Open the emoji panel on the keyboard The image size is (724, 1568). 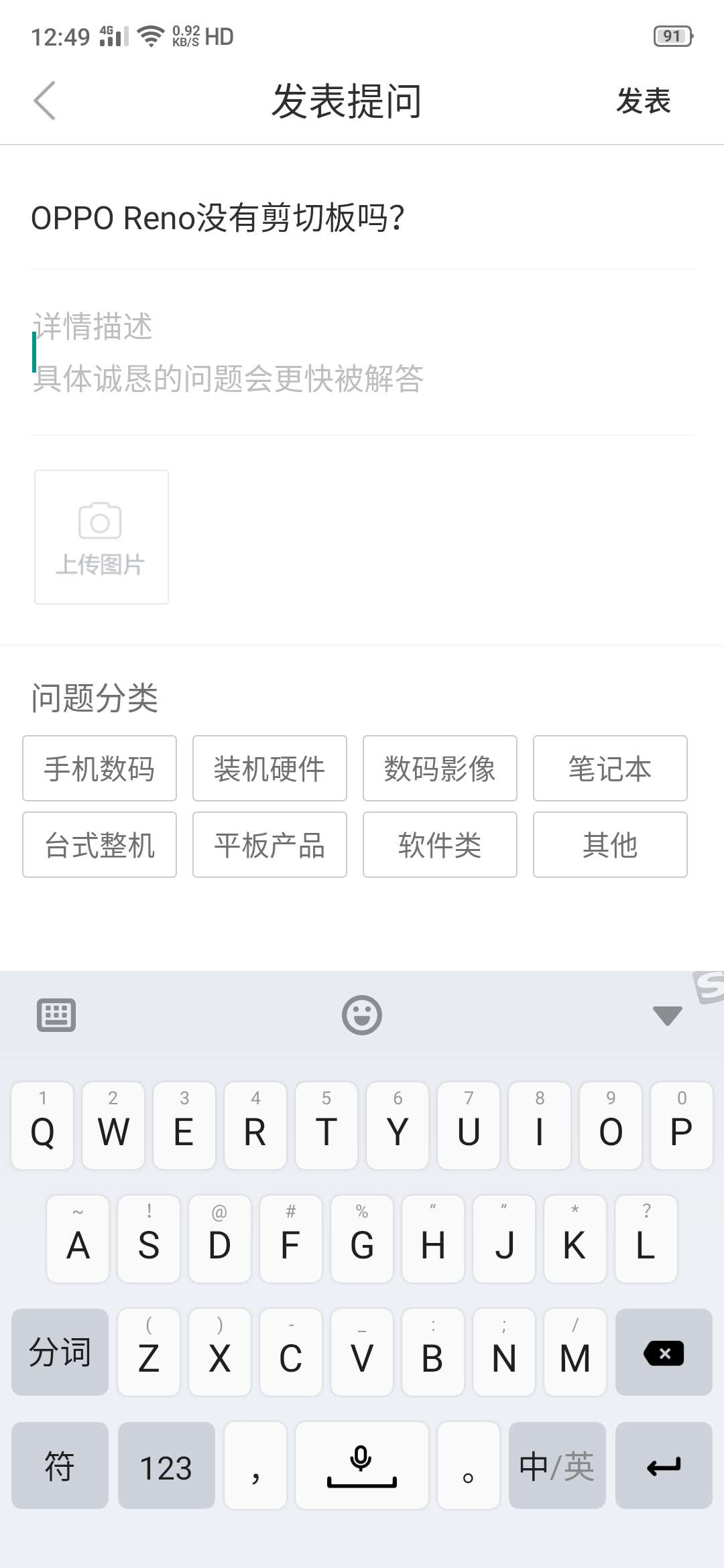(362, 1015)
